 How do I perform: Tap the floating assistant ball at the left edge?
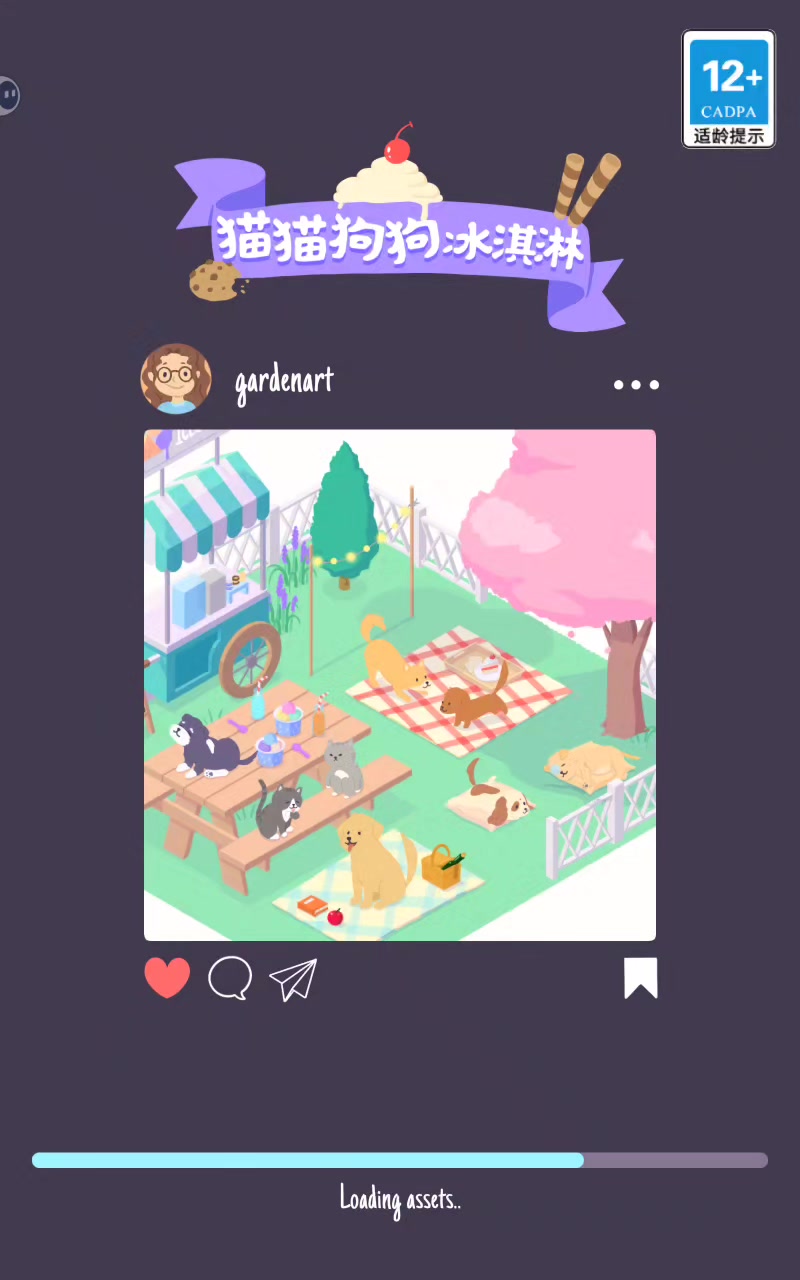pyautogui.click(x=8, y=96)
